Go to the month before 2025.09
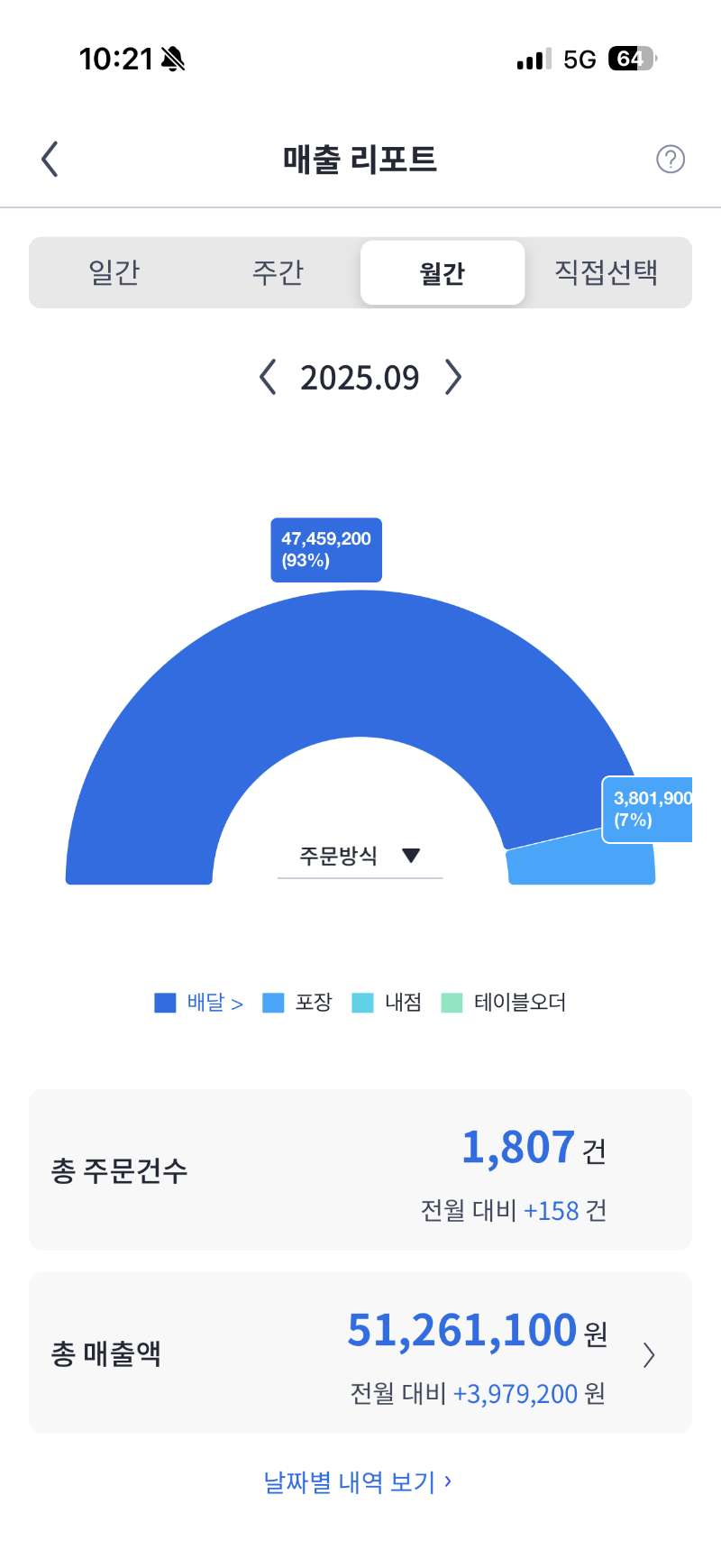The image size is (721, 1568). point(268,377)
